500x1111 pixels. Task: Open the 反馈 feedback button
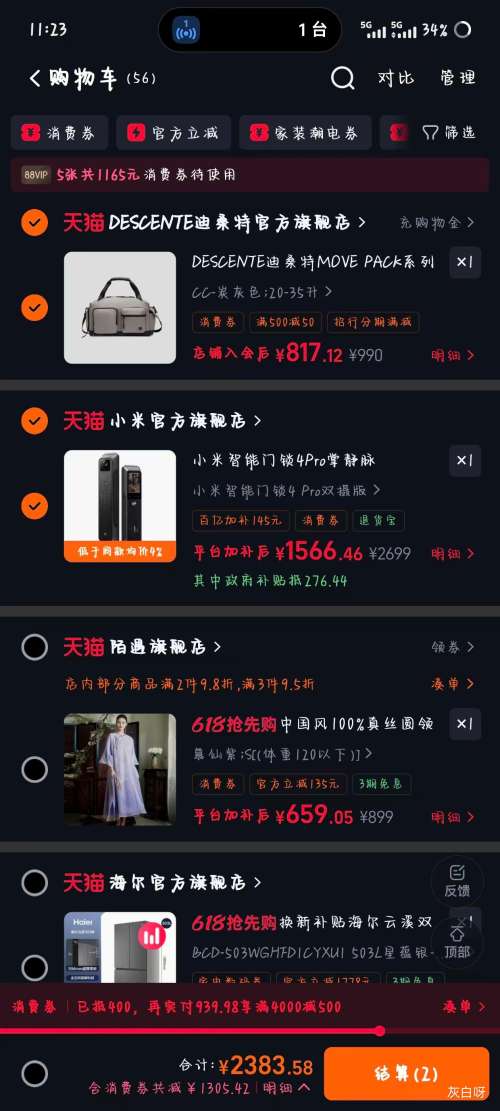click(458, 881)
